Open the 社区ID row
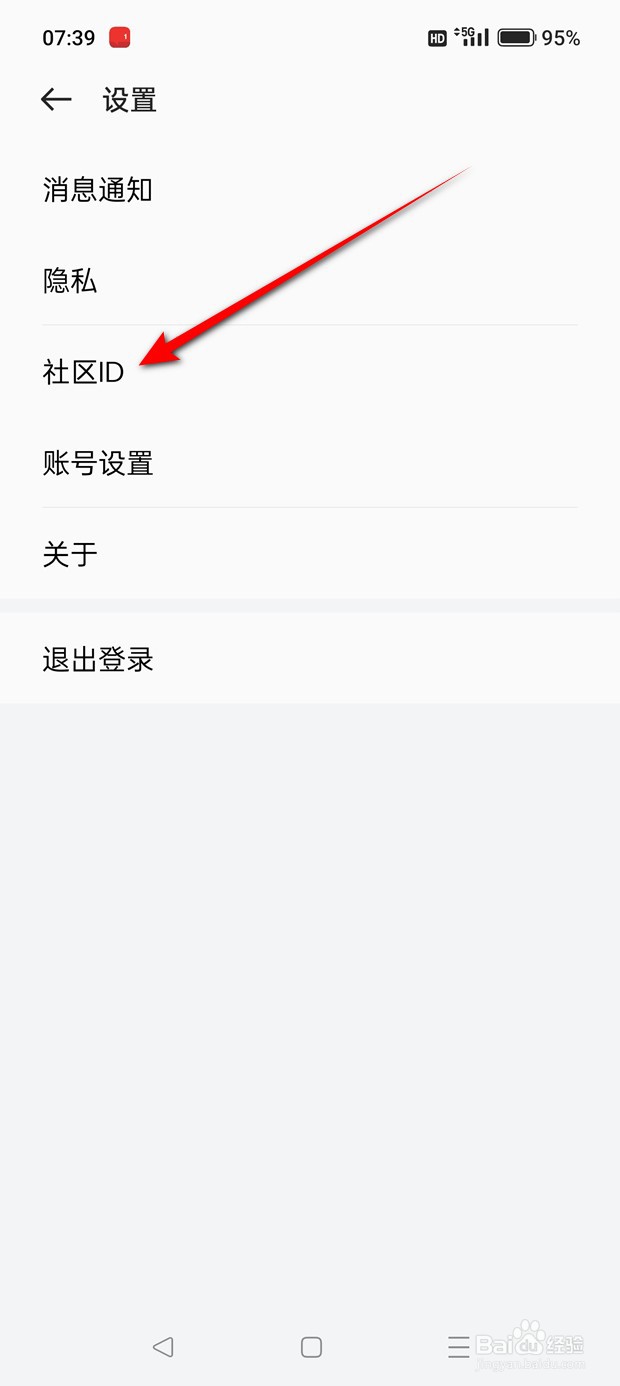 click(310, 372)
